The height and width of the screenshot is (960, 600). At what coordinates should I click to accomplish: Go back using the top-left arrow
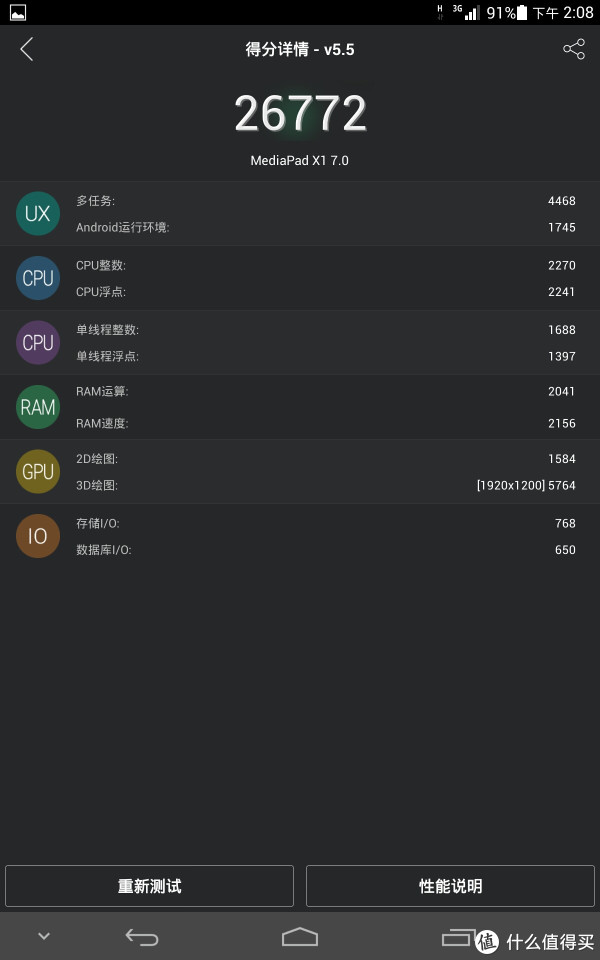[x=26, y=50]
